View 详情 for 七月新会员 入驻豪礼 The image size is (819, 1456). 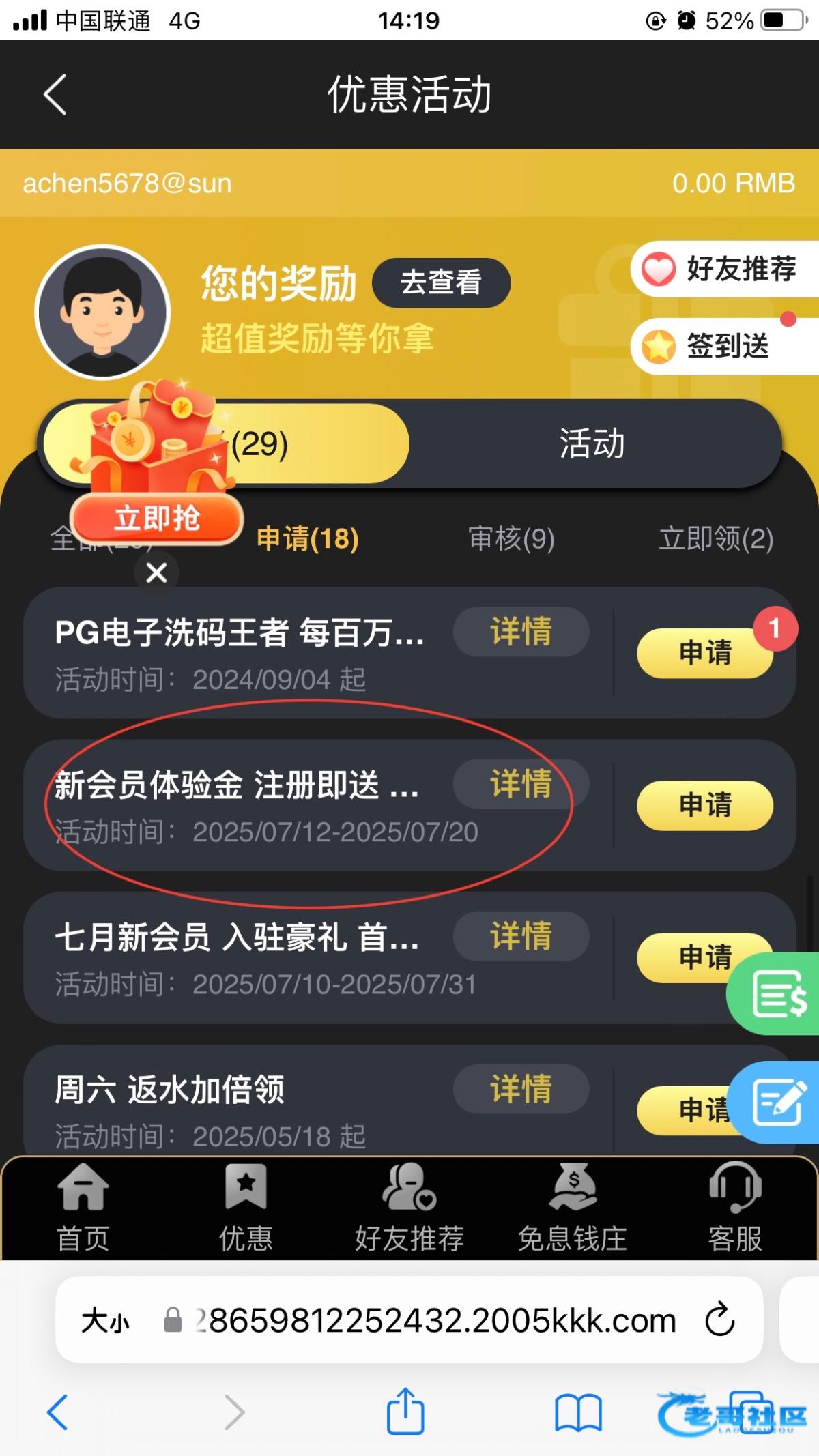point(521,936)
